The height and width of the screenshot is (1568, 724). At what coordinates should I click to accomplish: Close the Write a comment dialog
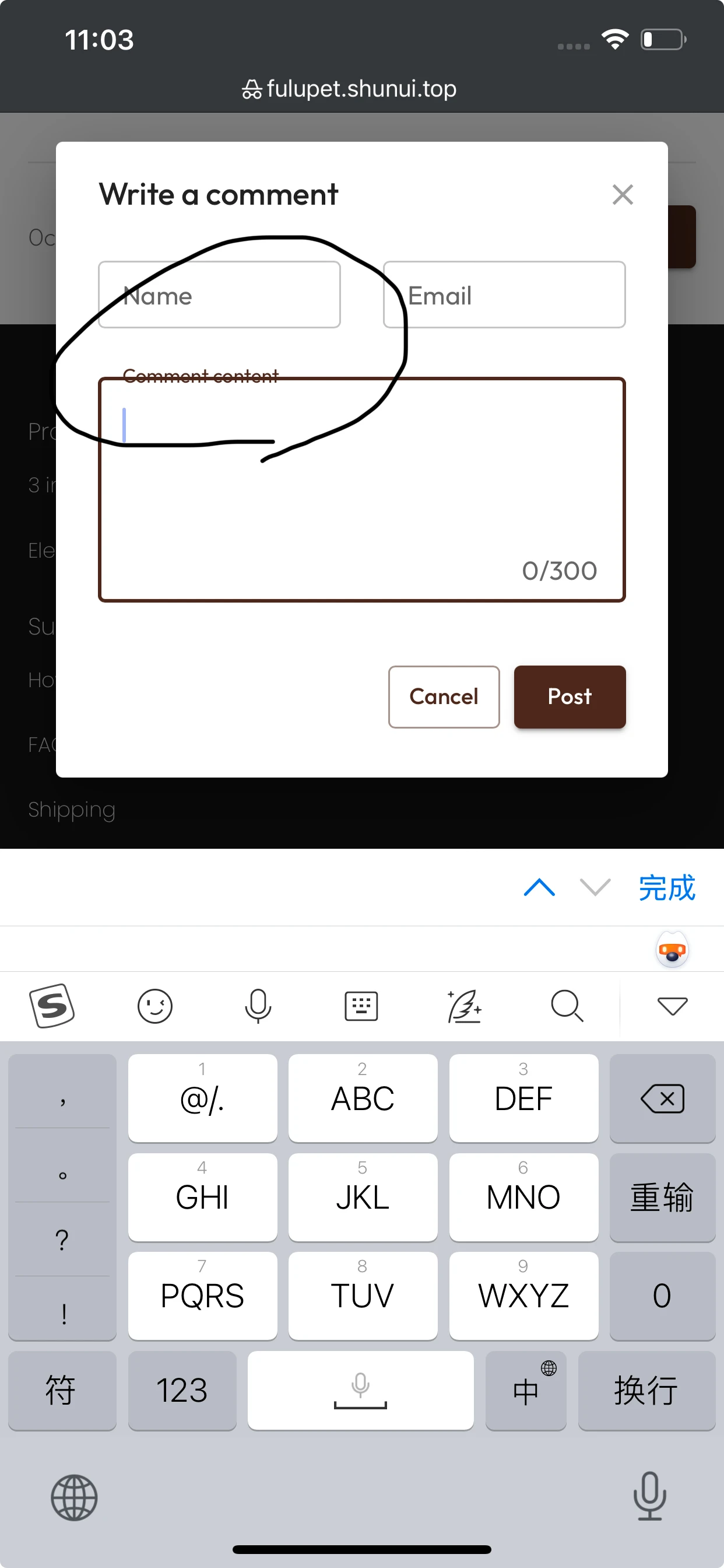click(x=623, y=195)
